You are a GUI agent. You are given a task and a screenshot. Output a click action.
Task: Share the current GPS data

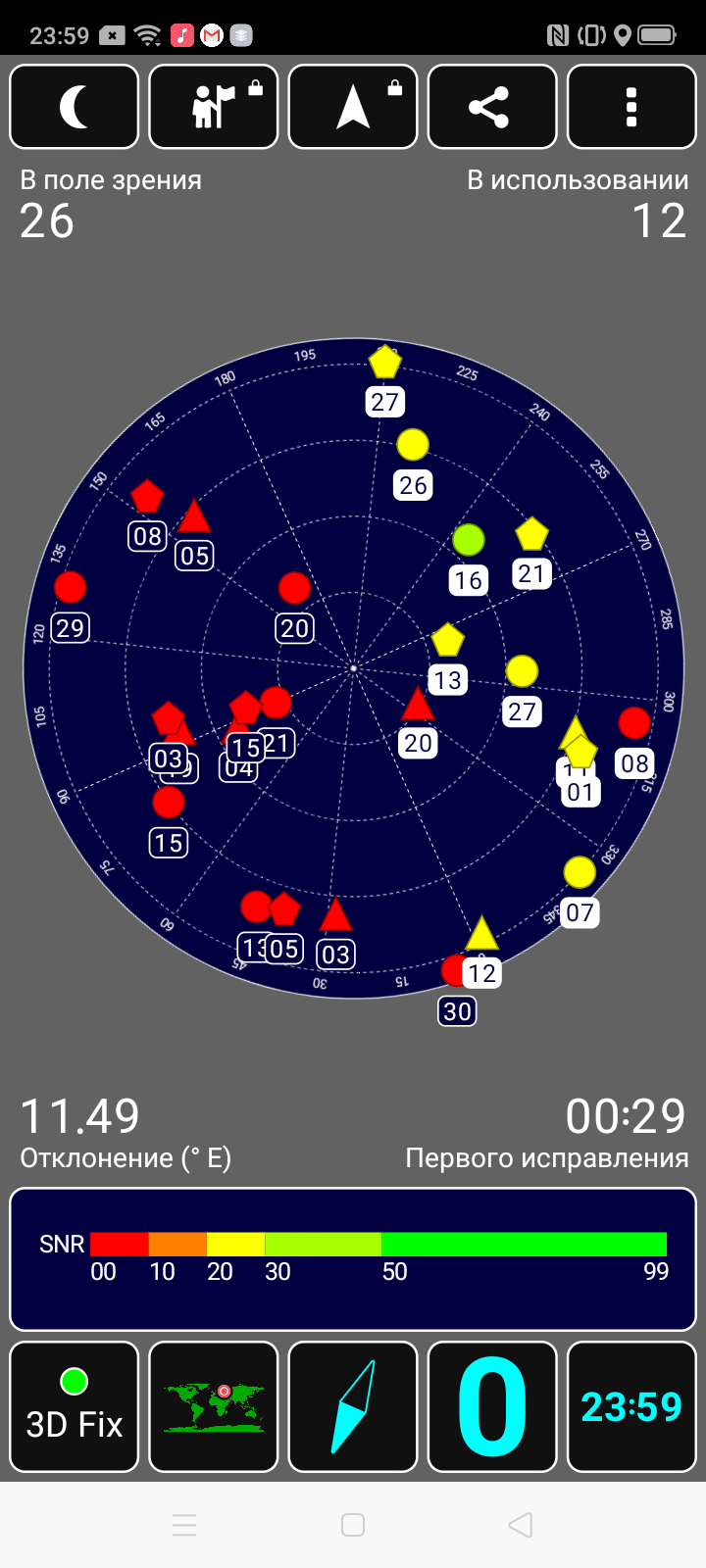(x=492, y=107)
